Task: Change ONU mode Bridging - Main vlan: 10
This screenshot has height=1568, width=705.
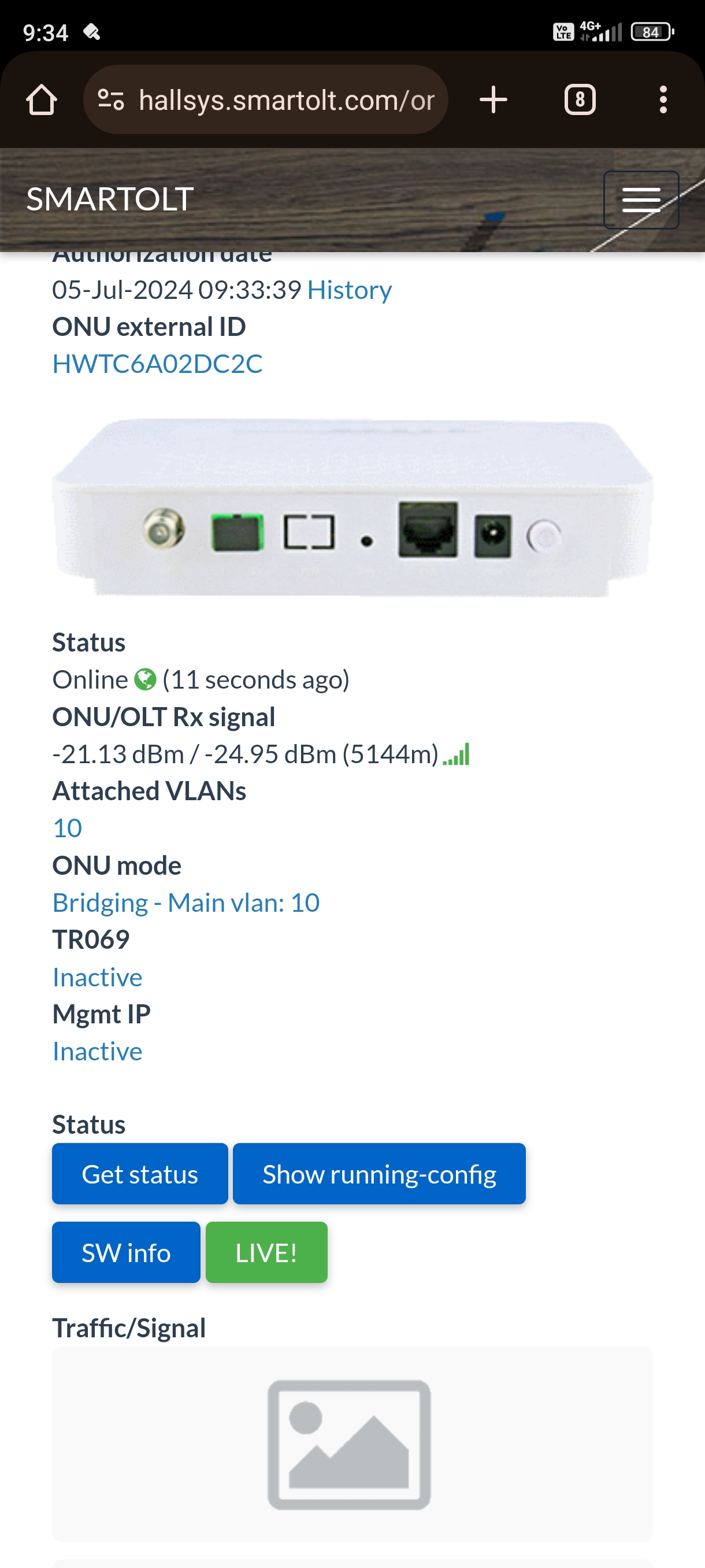Action: point(185,903)
